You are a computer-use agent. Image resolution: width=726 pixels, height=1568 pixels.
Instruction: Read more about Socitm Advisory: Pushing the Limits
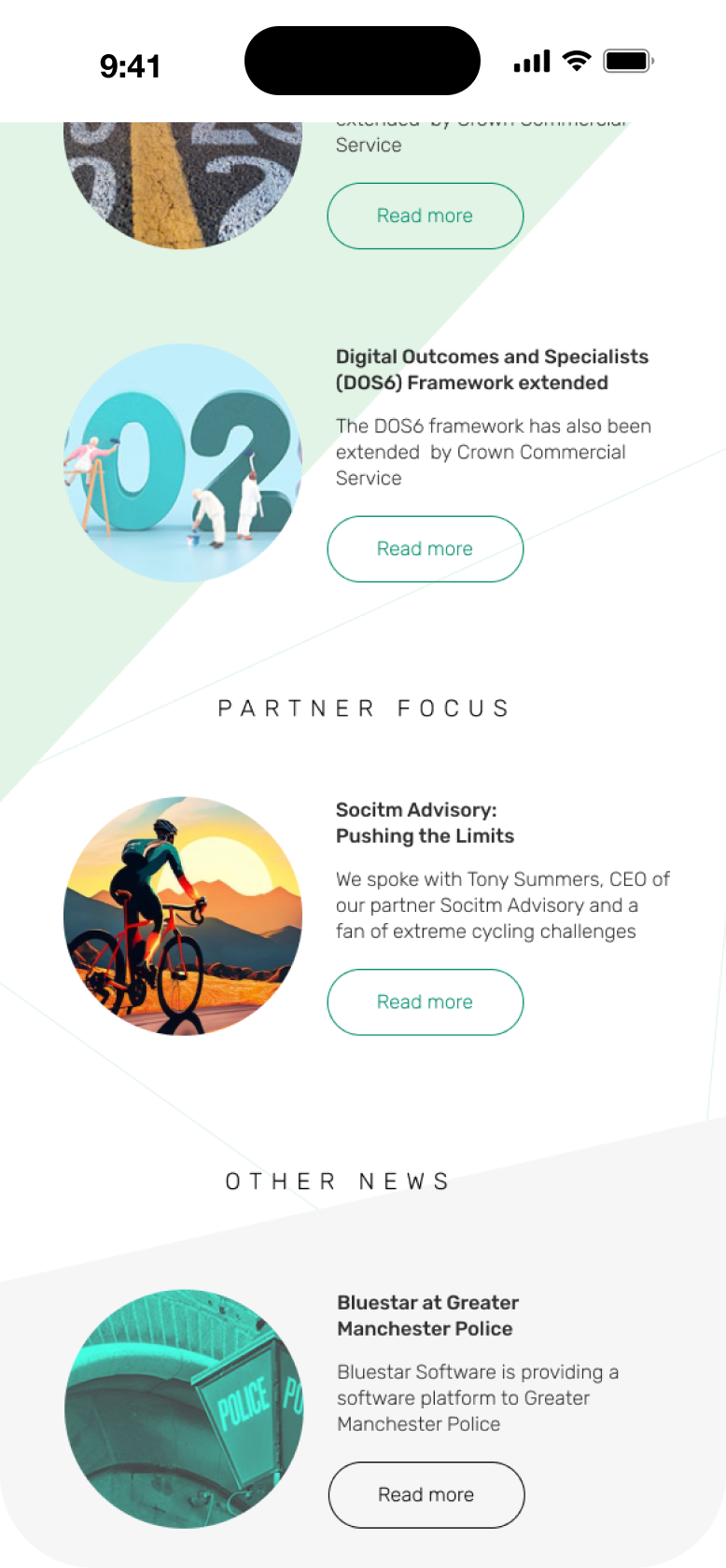(x=425, y=1001)
